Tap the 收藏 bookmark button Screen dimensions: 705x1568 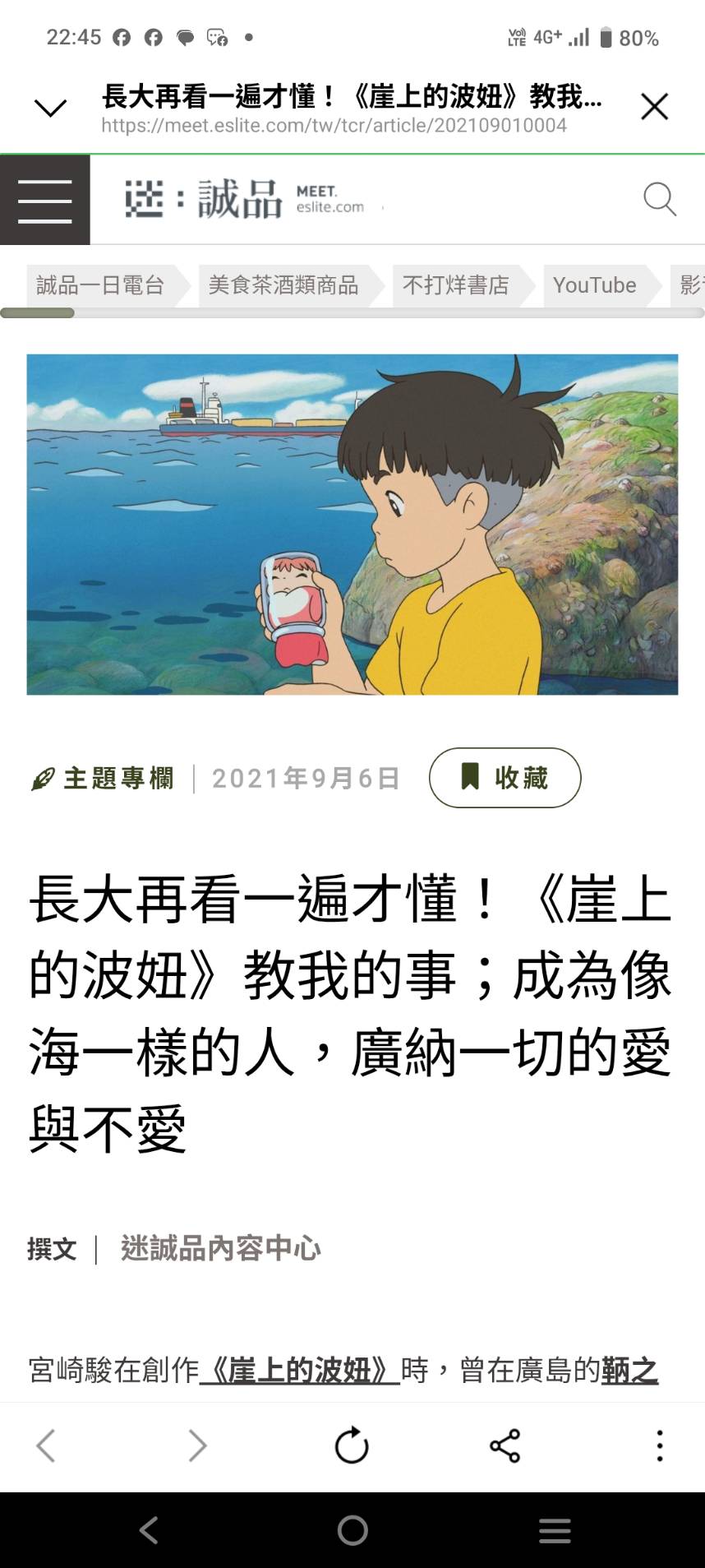click(x=505, y=778)
